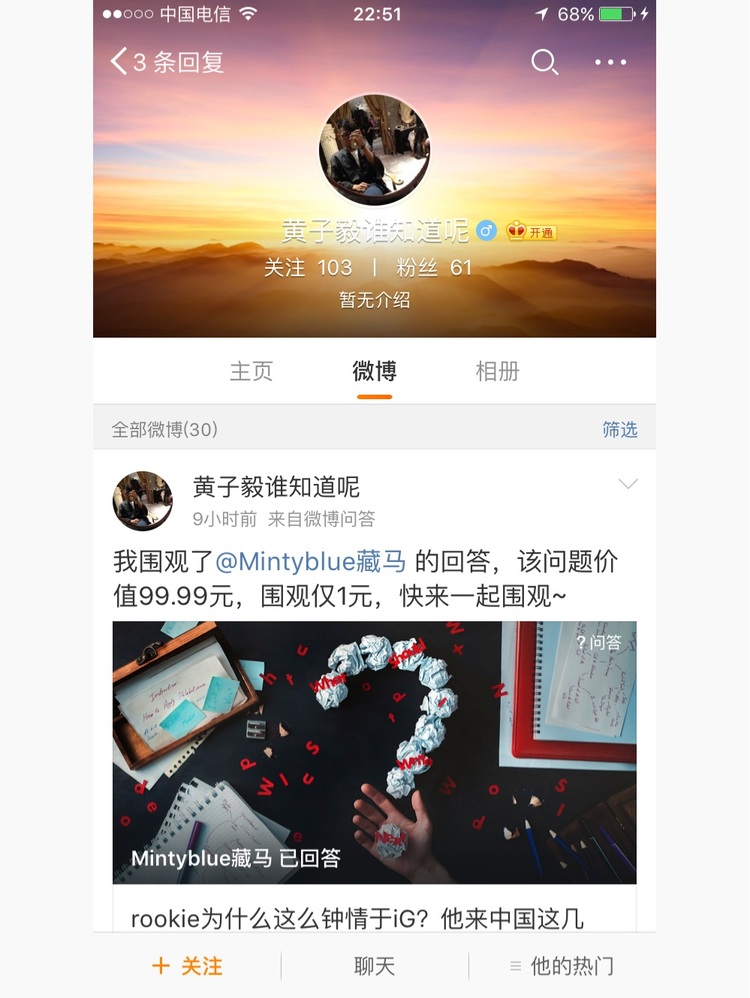
Task: Open the 筛选 filter
Action: [619, 429]
